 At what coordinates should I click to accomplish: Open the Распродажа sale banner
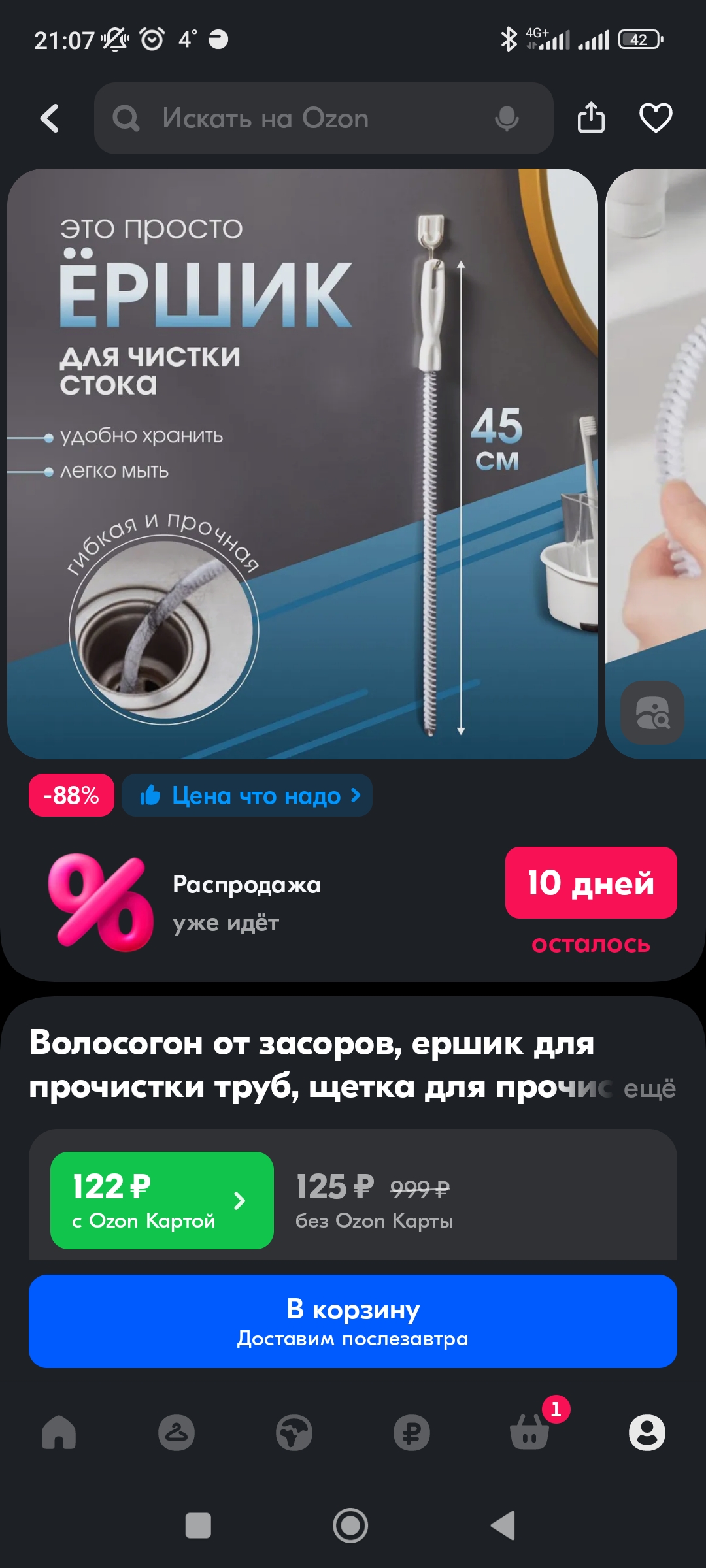point(353,903)
